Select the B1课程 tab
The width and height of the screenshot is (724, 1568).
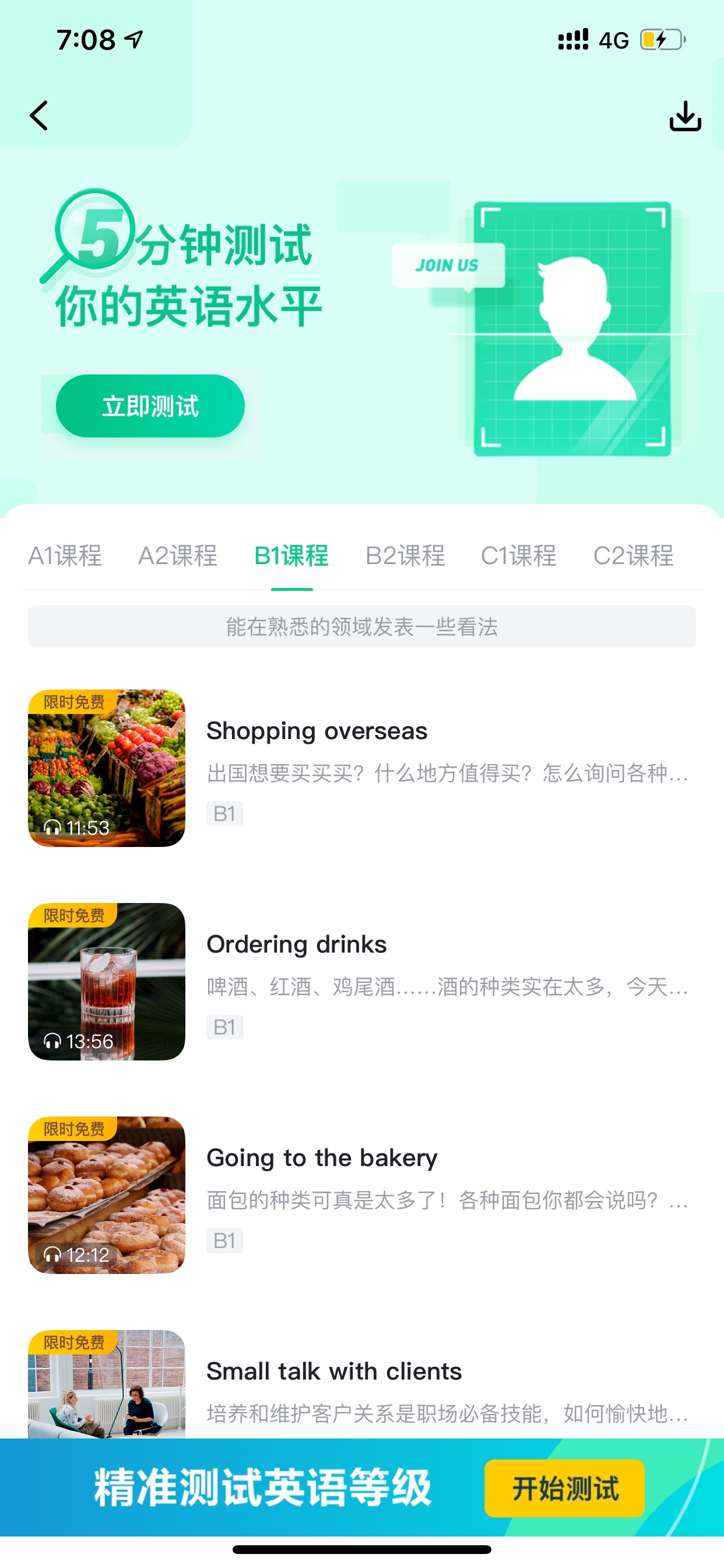(x=291, y=556)
